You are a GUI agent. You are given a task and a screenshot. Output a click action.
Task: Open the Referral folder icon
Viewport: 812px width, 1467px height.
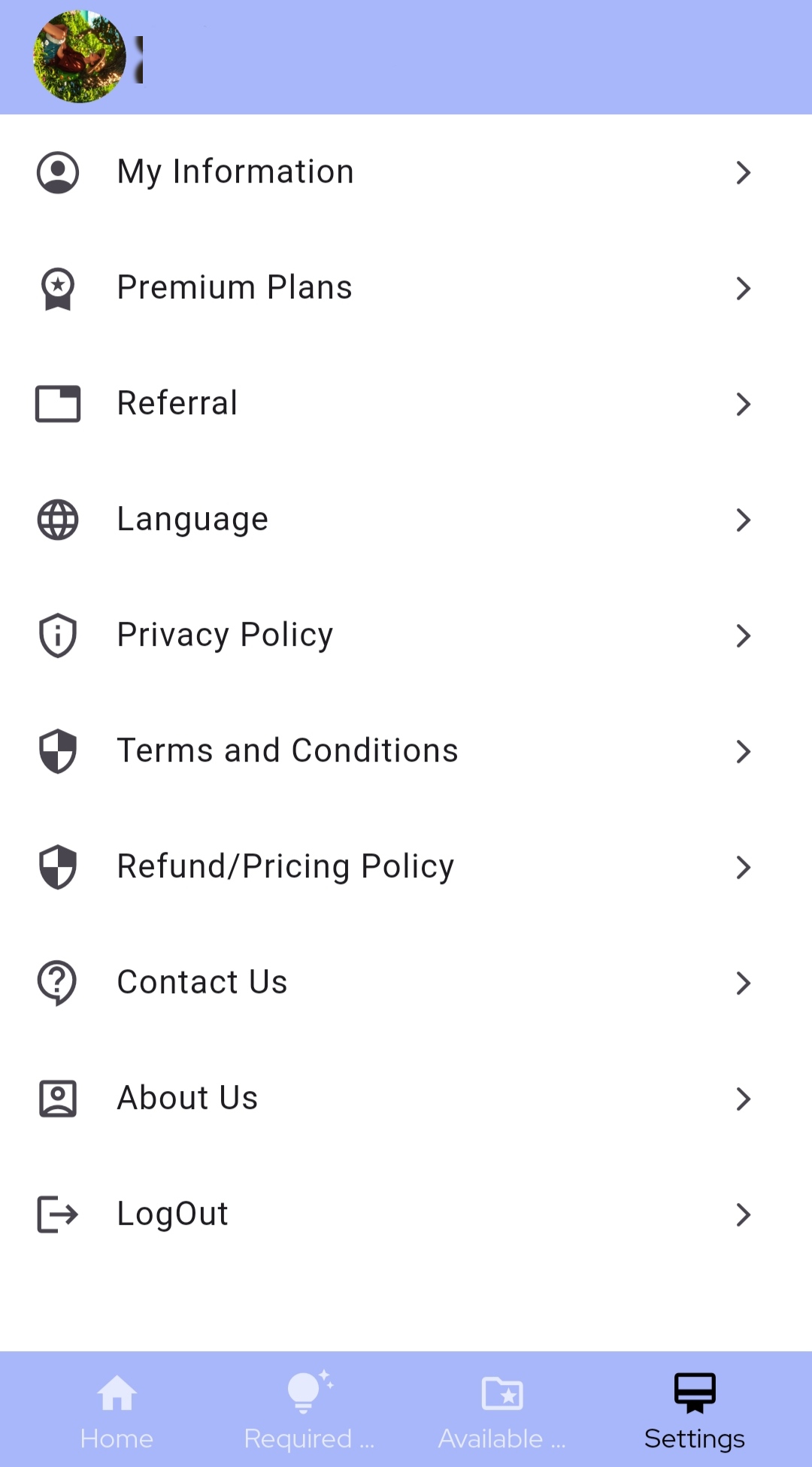(57, 403)
